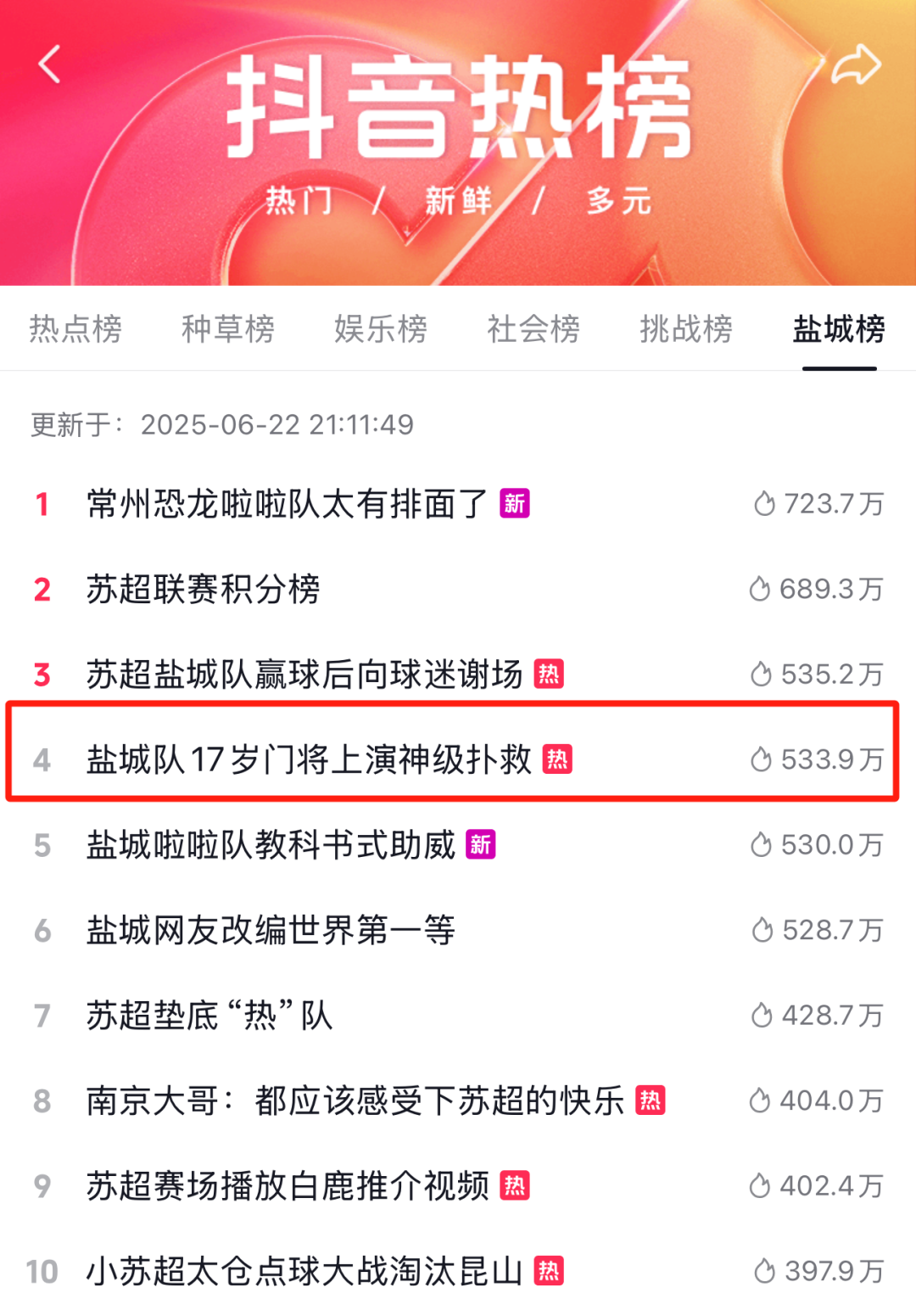
Task: Open topic 盐城队17岁门将上演神级扑救
Action: 309,759
